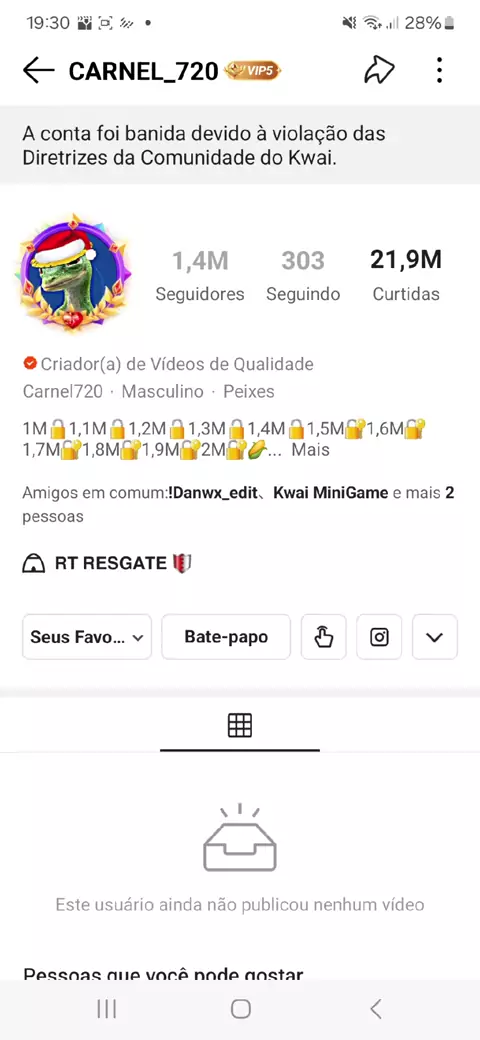Start a Bate-papo chat
Viewport: 480px width, 1040px height.
[226, 637]
